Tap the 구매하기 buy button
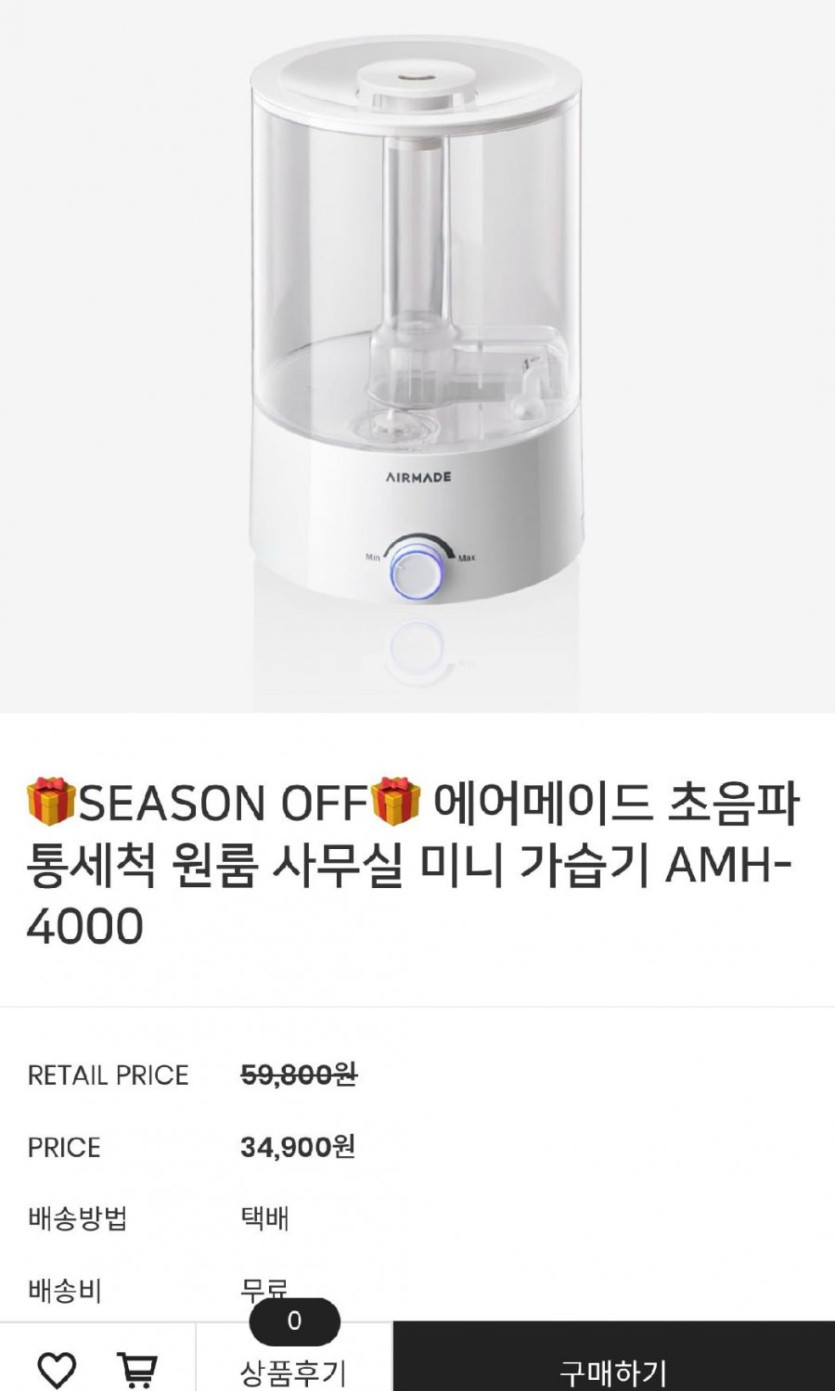The height and width of the screenshot is (1391, 835). [x=613, y=1370]
